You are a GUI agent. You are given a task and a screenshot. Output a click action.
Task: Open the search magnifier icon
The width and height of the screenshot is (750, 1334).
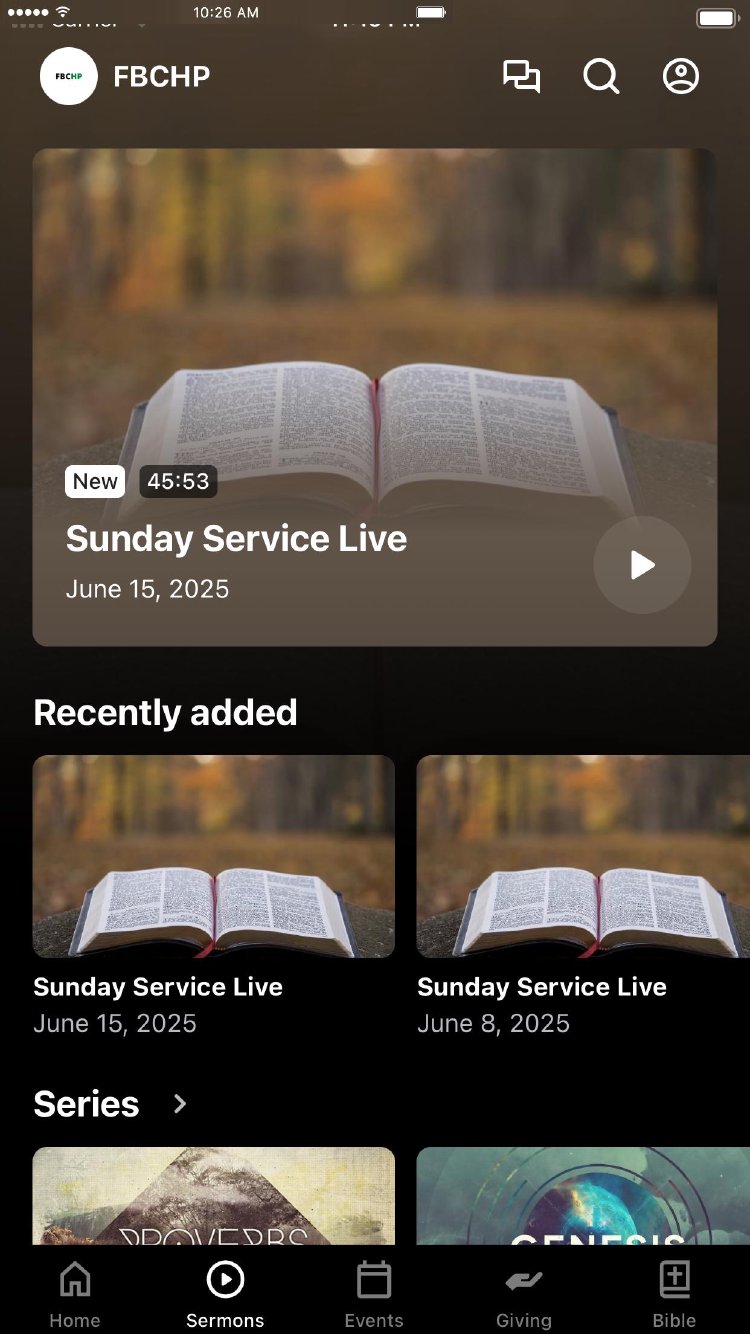tap(601, 77)
